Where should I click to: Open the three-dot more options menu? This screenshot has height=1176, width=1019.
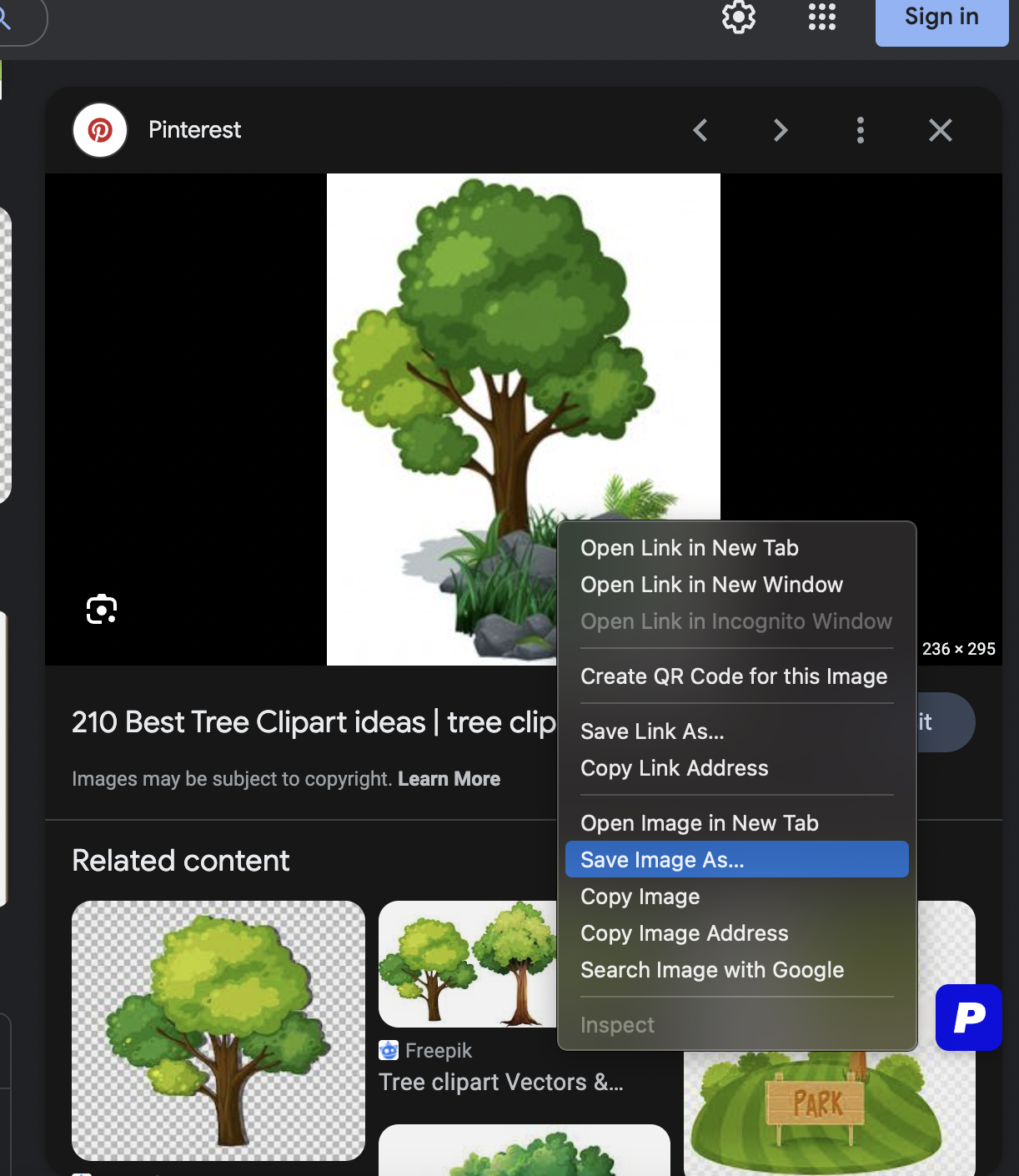(x=861, y=130)
